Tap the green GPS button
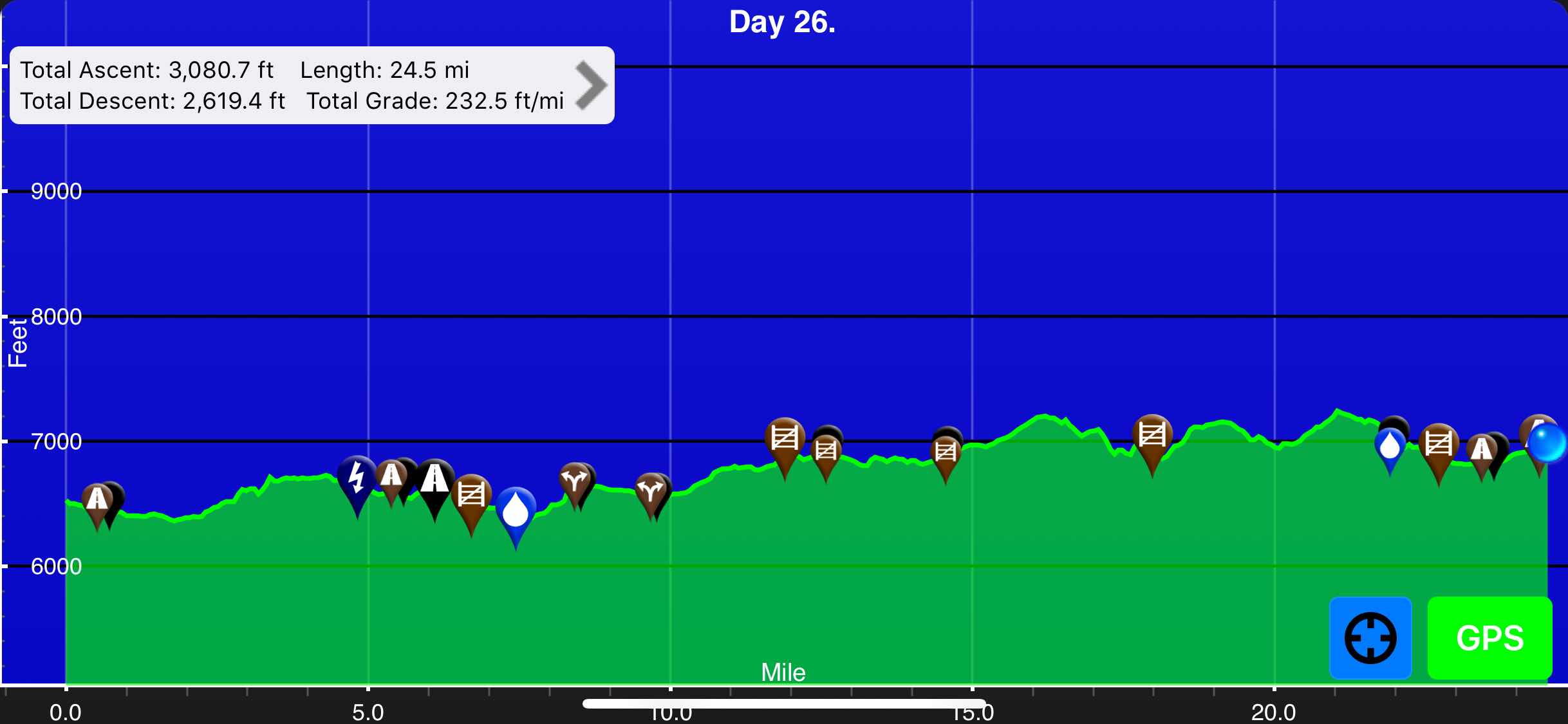The width and height of the screenshot is (1568, 724). coord(1489,638)
